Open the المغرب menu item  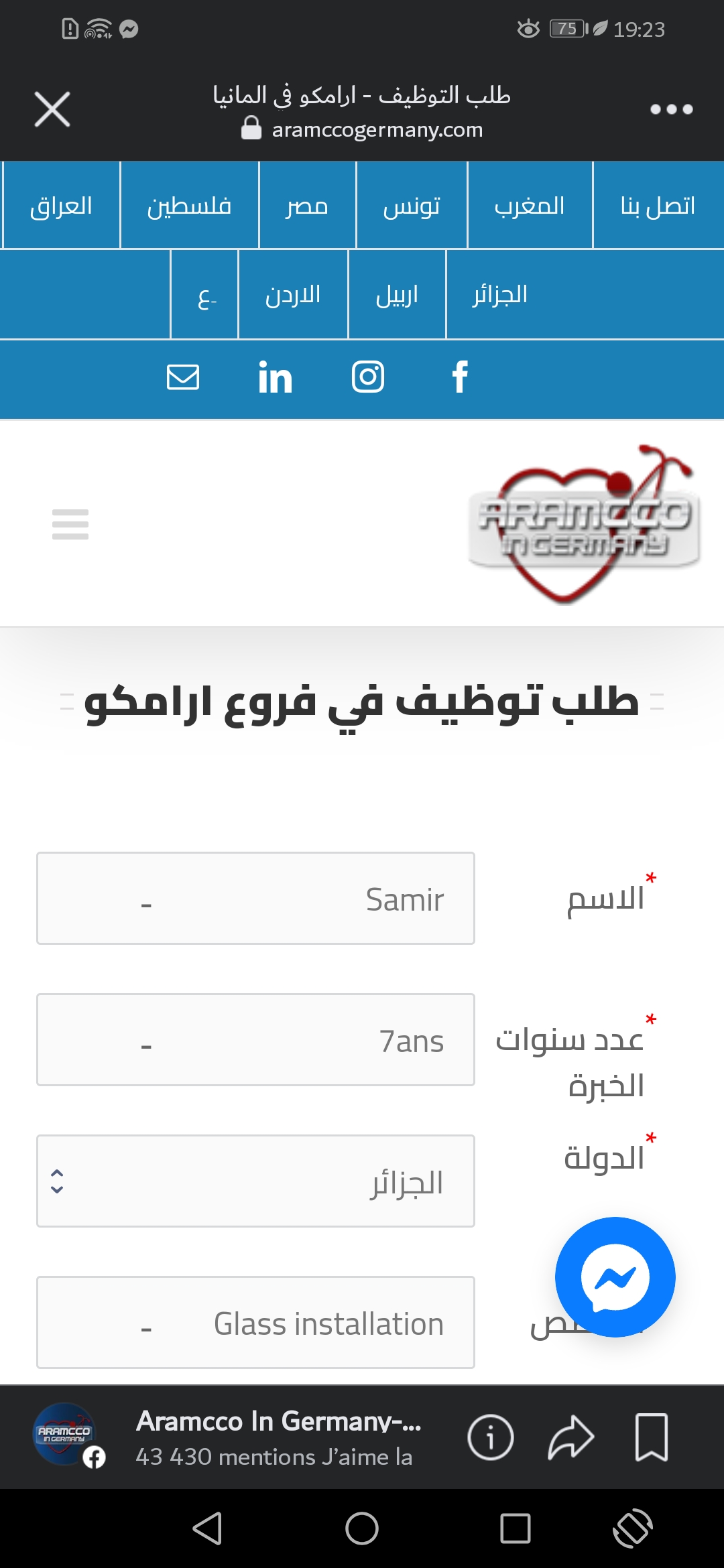(x=530, y=205)
